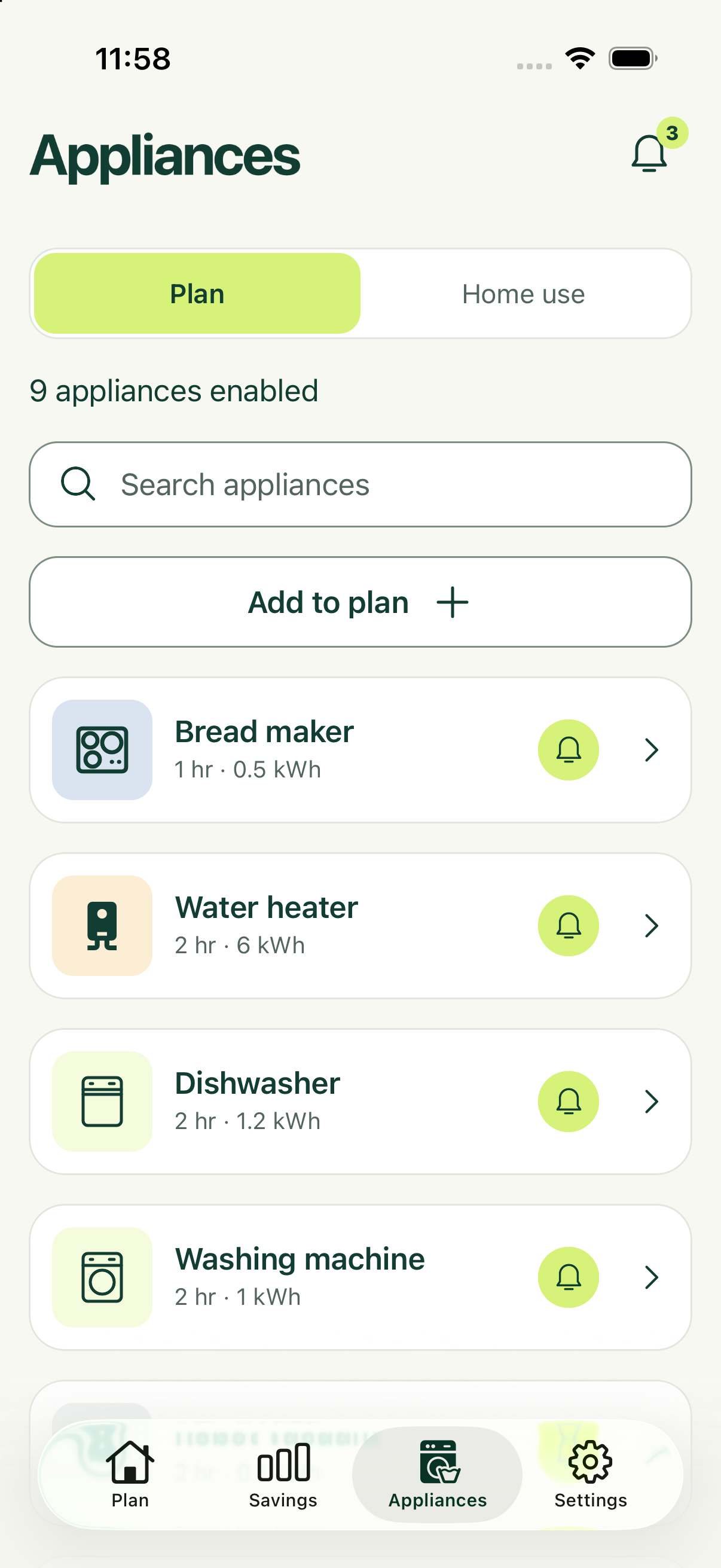Open the Settings tab
Viewport: 721px width, 1568px height.
pos(591,1474)
